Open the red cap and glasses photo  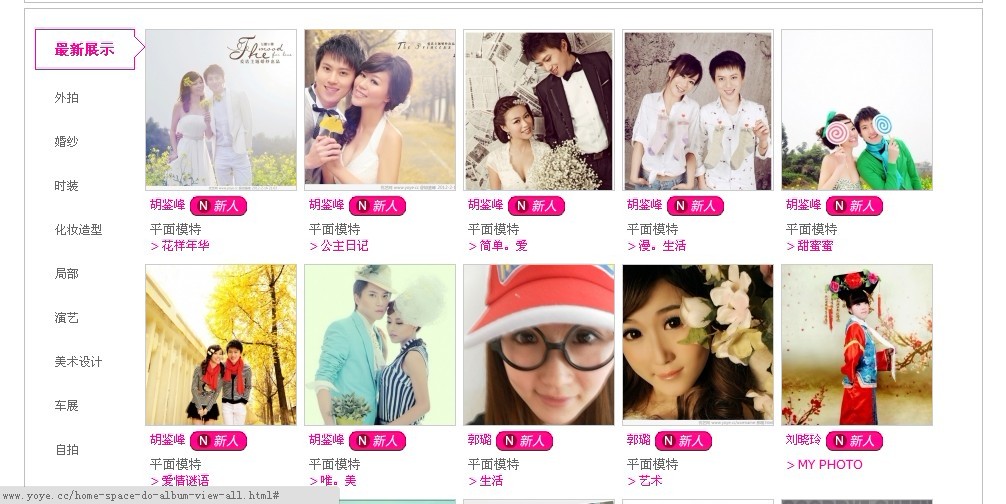(x=539, y=345)
